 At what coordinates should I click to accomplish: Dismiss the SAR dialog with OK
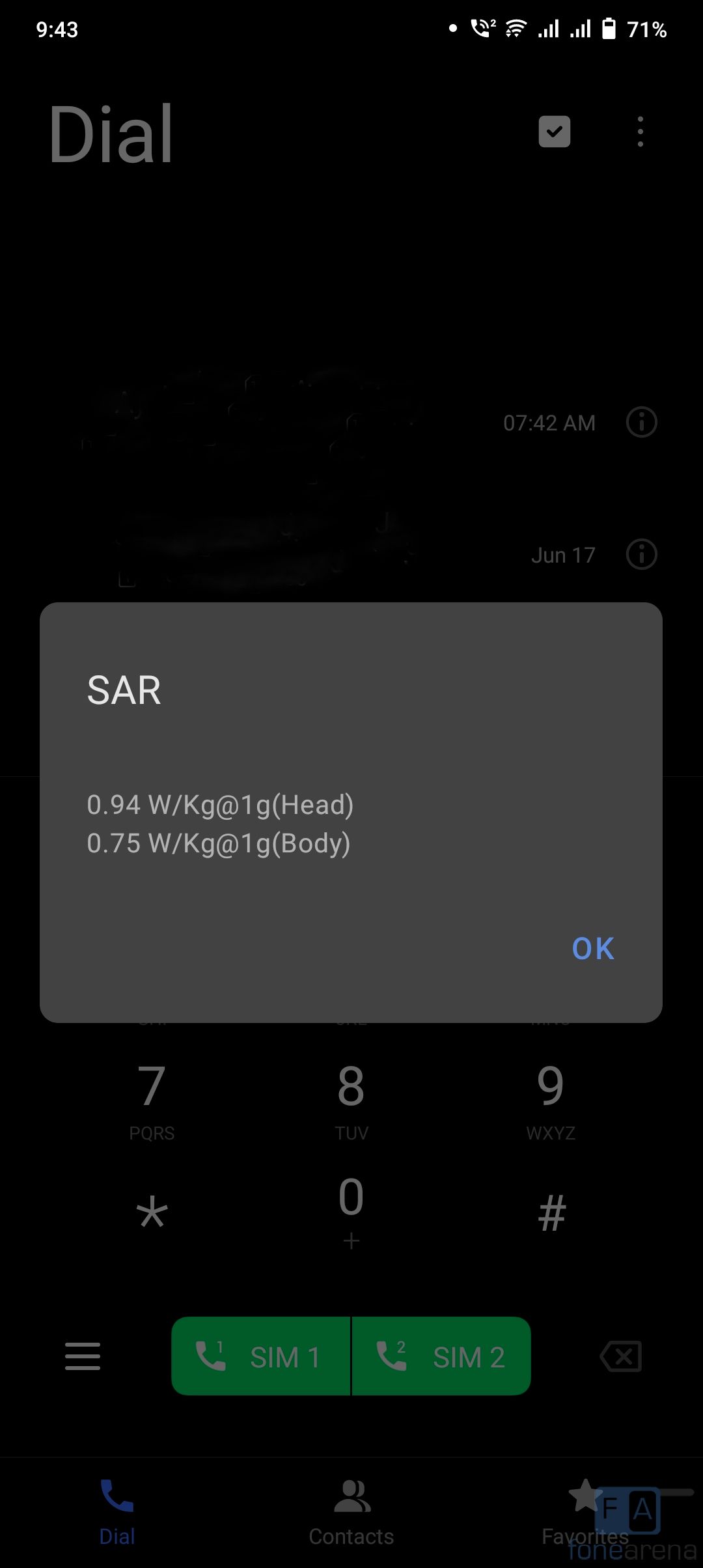coord(592,949)
